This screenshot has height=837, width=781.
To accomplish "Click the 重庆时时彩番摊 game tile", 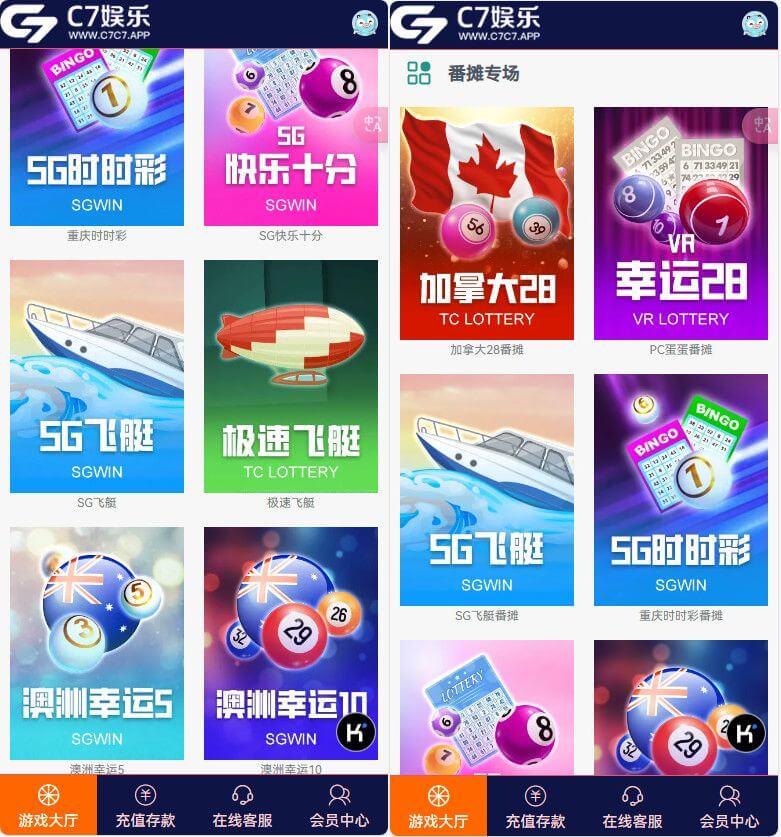I will [680, 489].
